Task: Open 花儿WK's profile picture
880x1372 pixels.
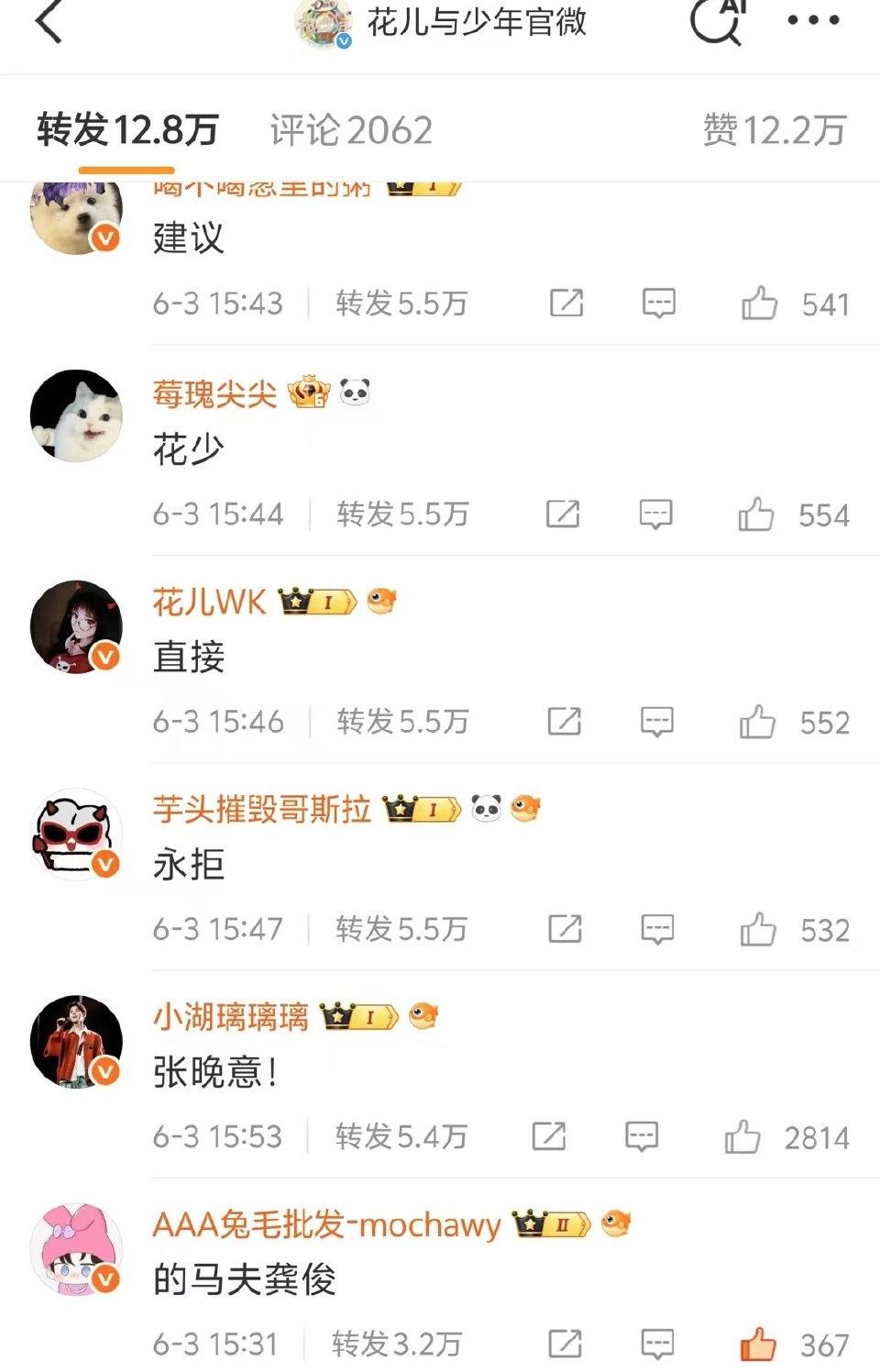Action: click(77, 626)
